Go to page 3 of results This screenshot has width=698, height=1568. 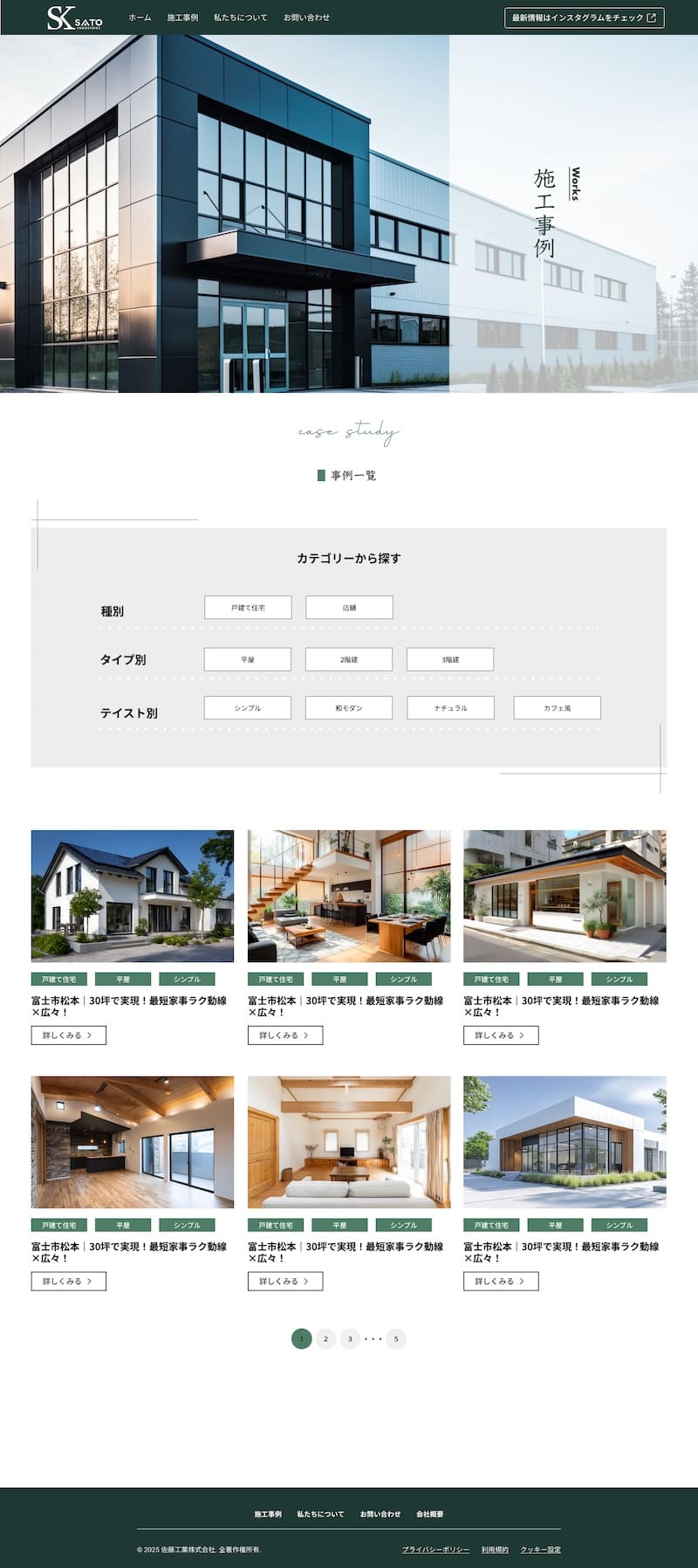coord(350,1338)
